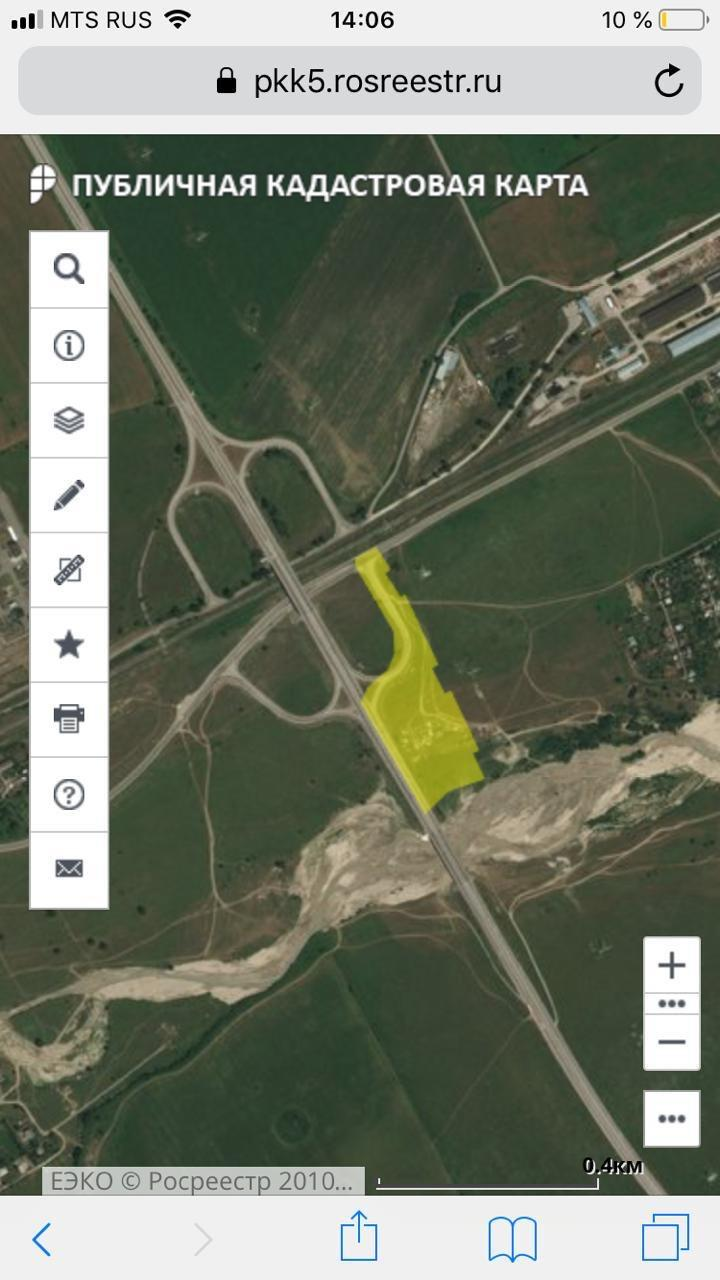This screenshot has width=720, height=1280.
Task: Select the pencil drawing tool
Action: 69,495
